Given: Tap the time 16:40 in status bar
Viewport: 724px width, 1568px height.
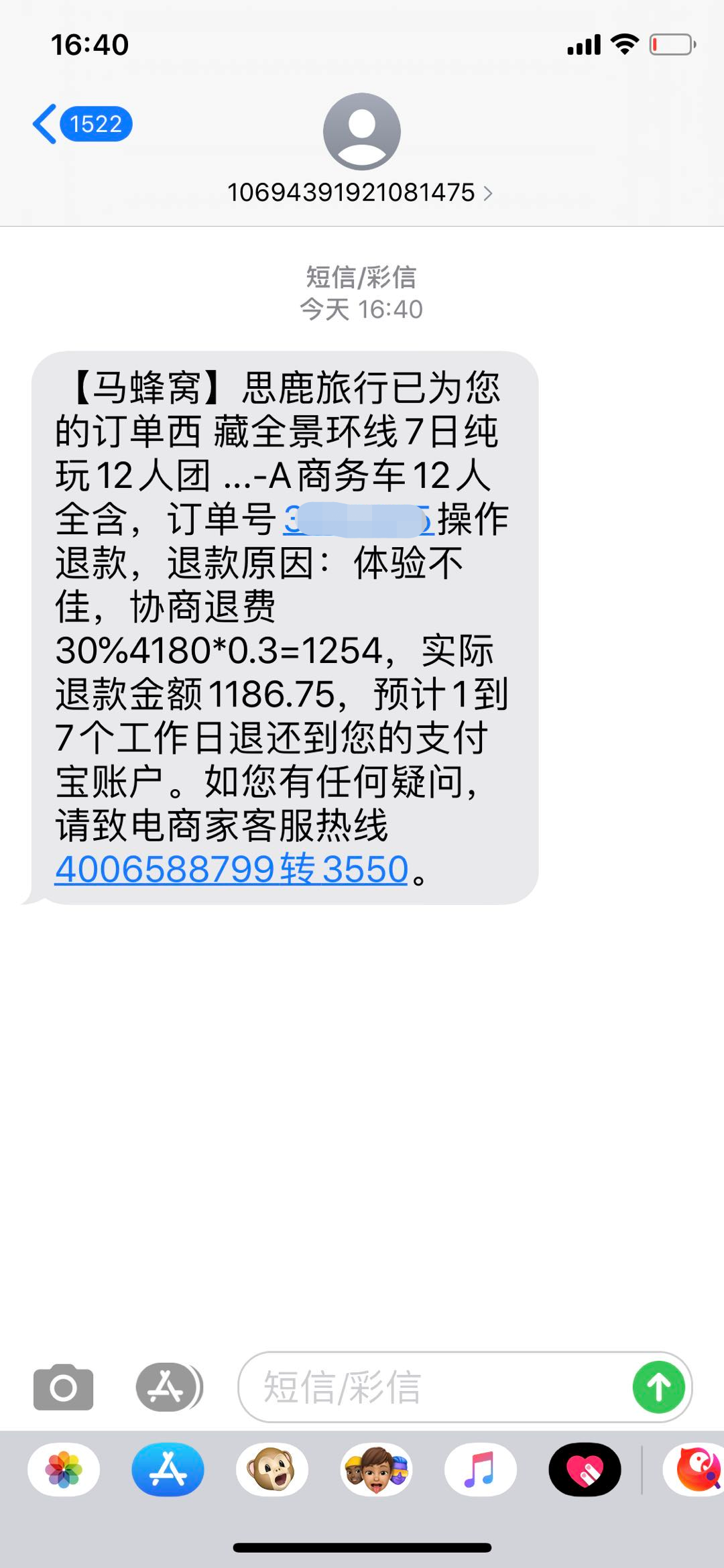Looking at the screenshot, I should 90,44.
